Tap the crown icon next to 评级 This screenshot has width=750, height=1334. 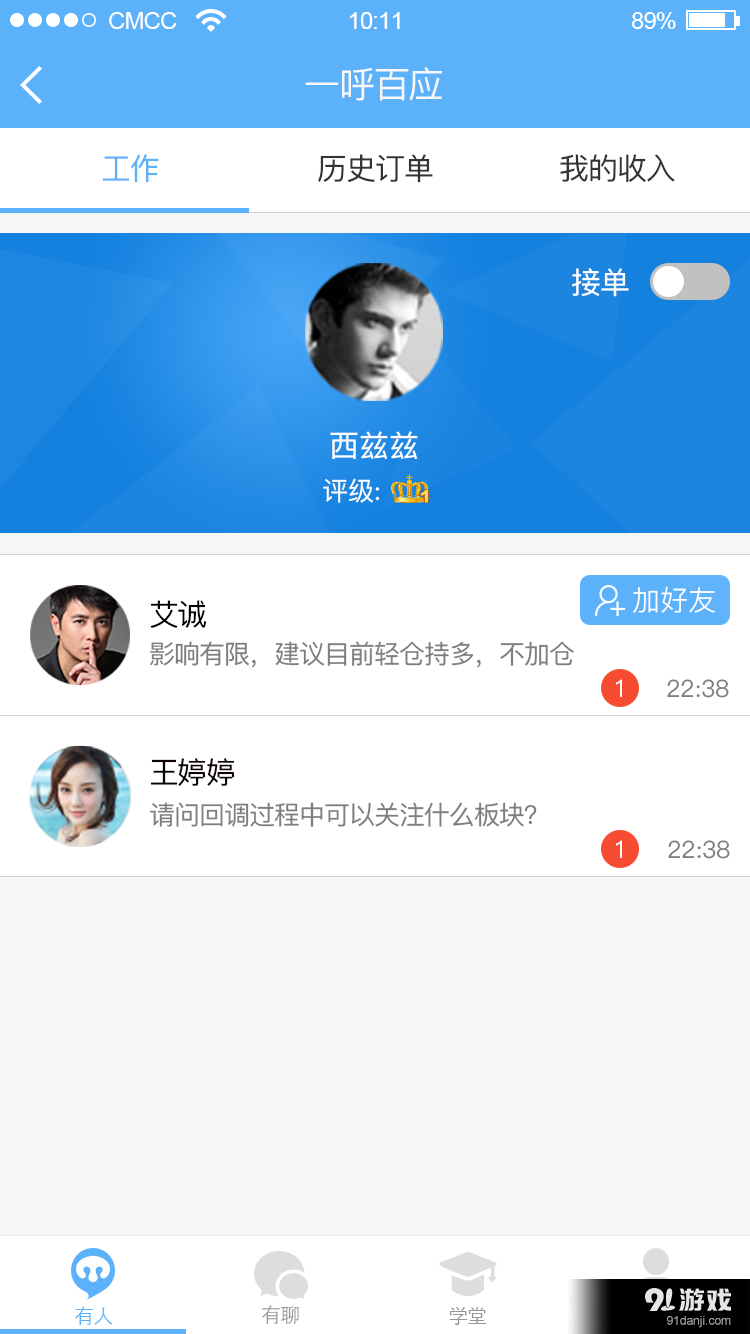click(411, 491)
